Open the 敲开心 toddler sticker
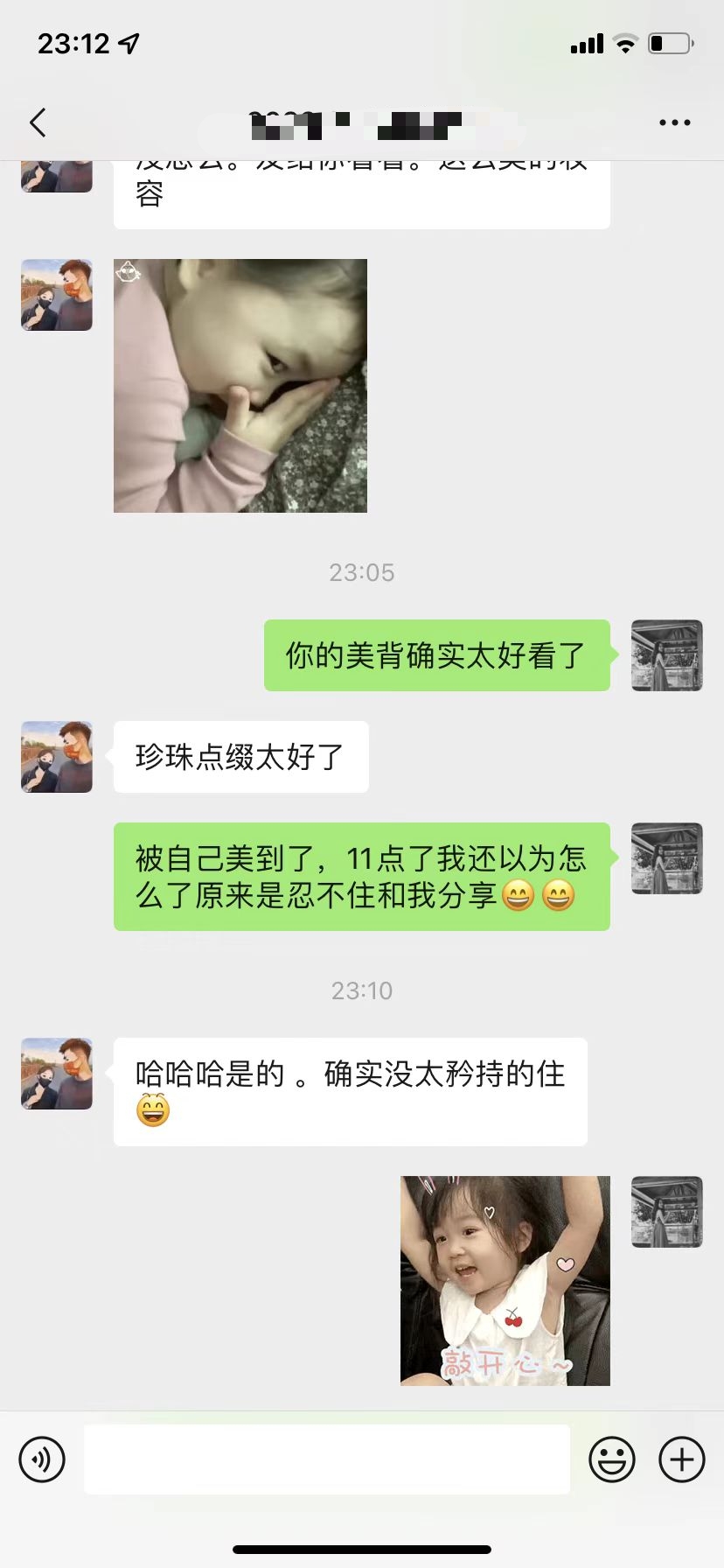The width and height of the screenshot is (724, 1568). click(x=505, y=1280)
